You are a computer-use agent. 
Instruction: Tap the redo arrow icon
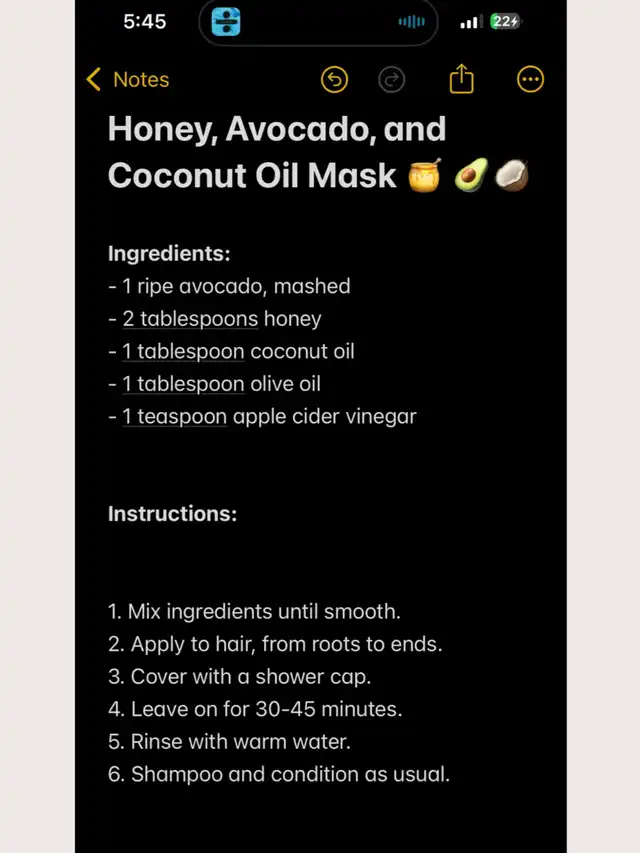pos(391,79)
